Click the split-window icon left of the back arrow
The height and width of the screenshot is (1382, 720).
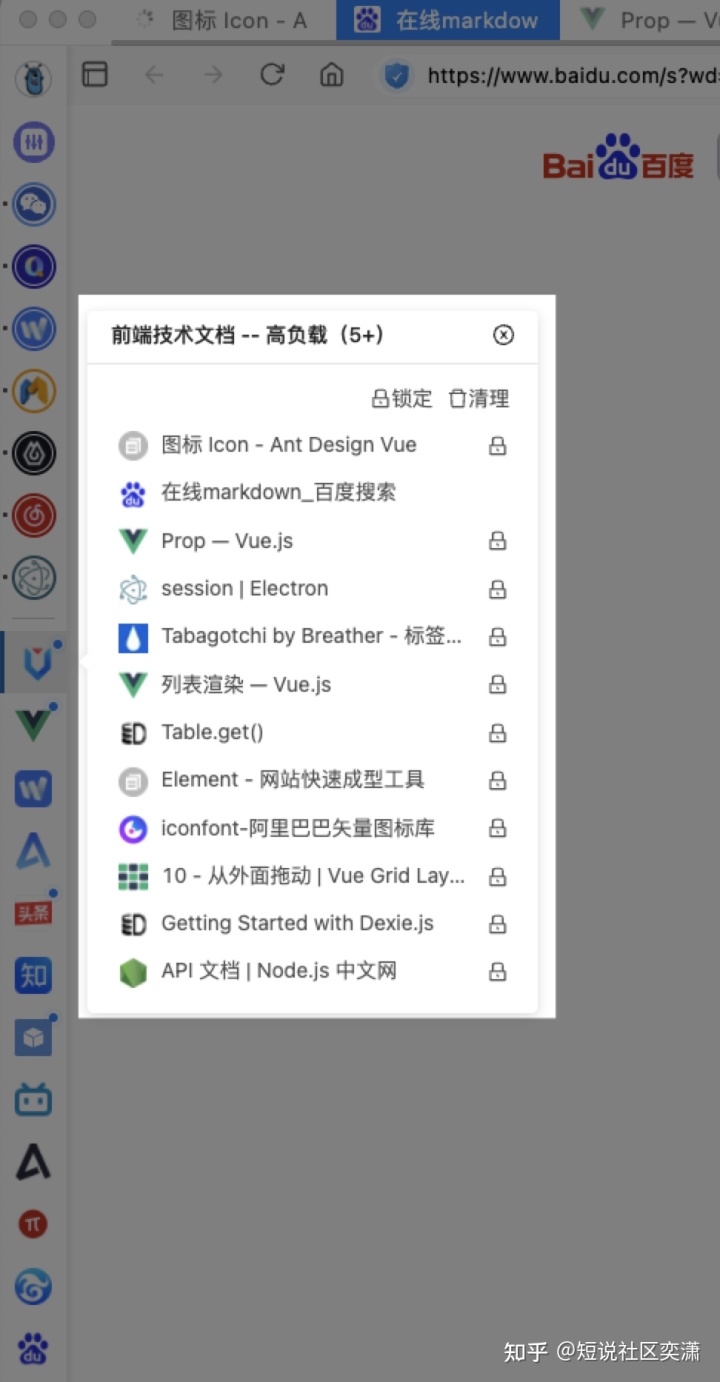[x=95, y=74]
